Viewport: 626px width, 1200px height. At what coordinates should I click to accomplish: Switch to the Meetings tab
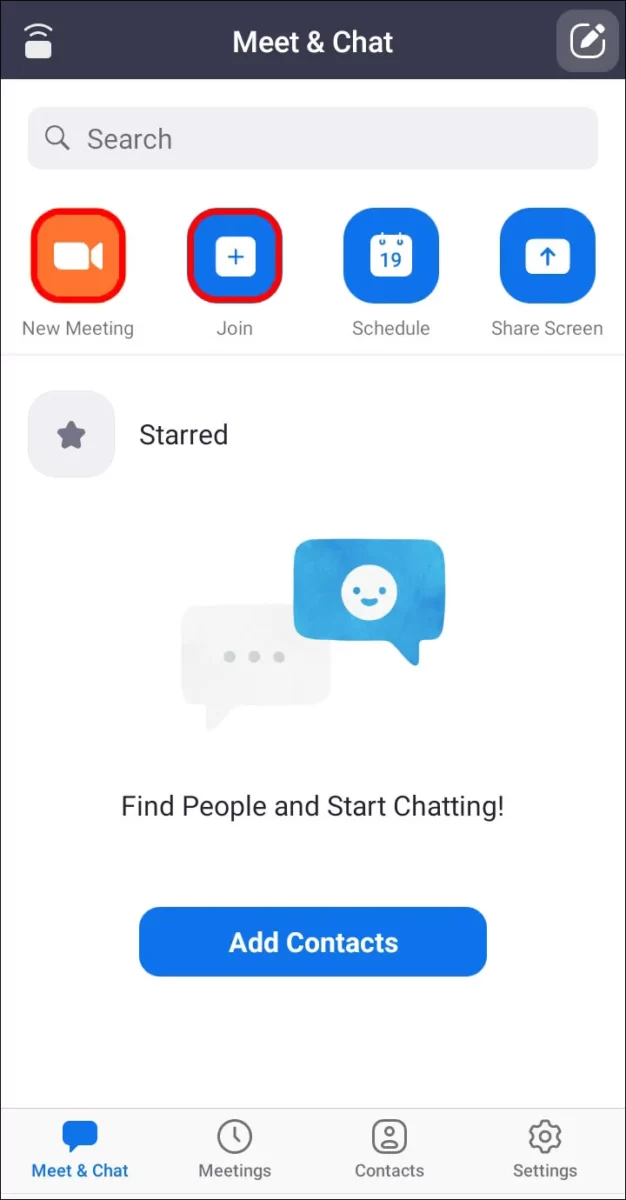[x=235, y=1150]
